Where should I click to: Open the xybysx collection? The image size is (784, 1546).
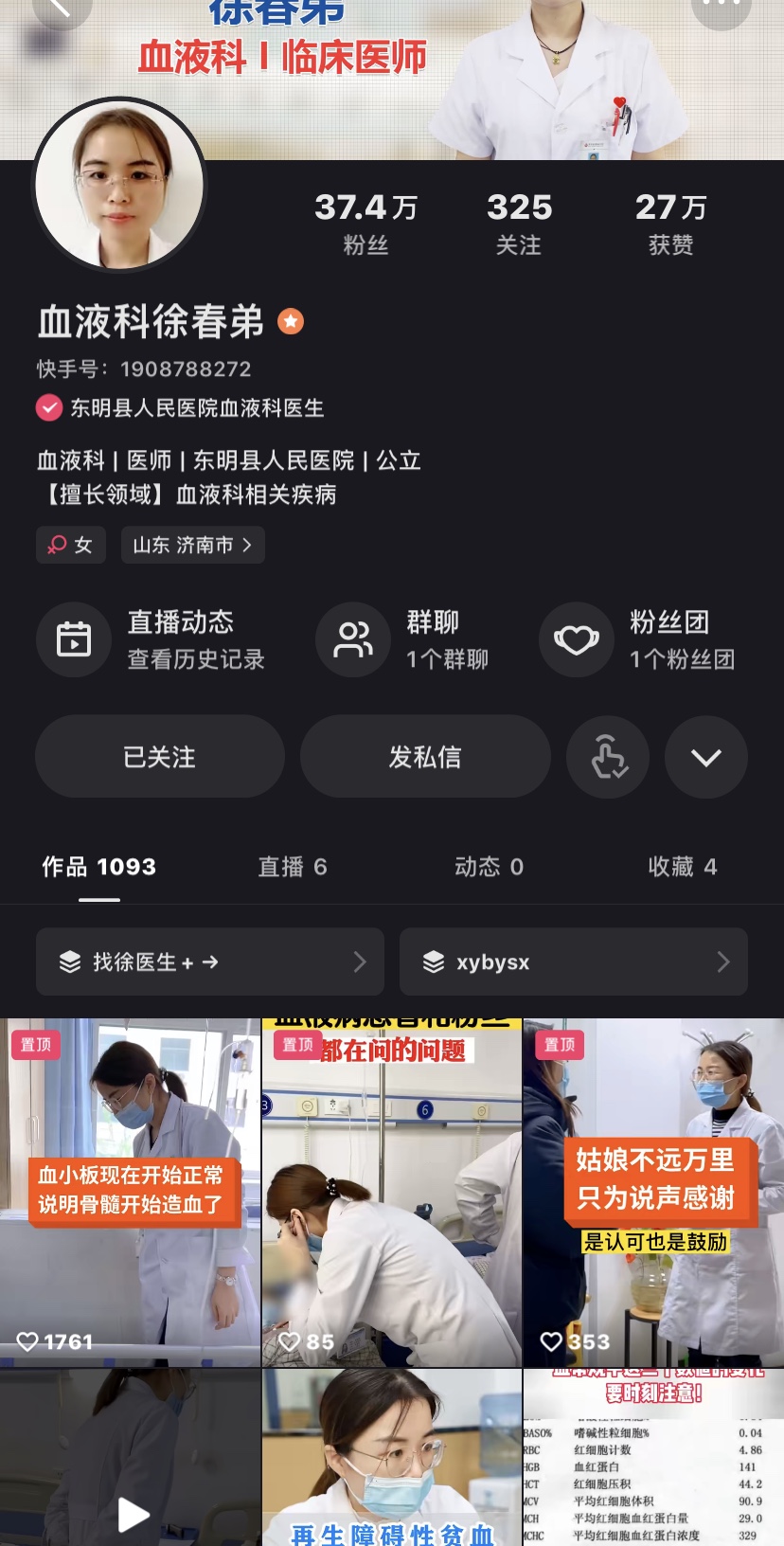(x=574, y=962)
